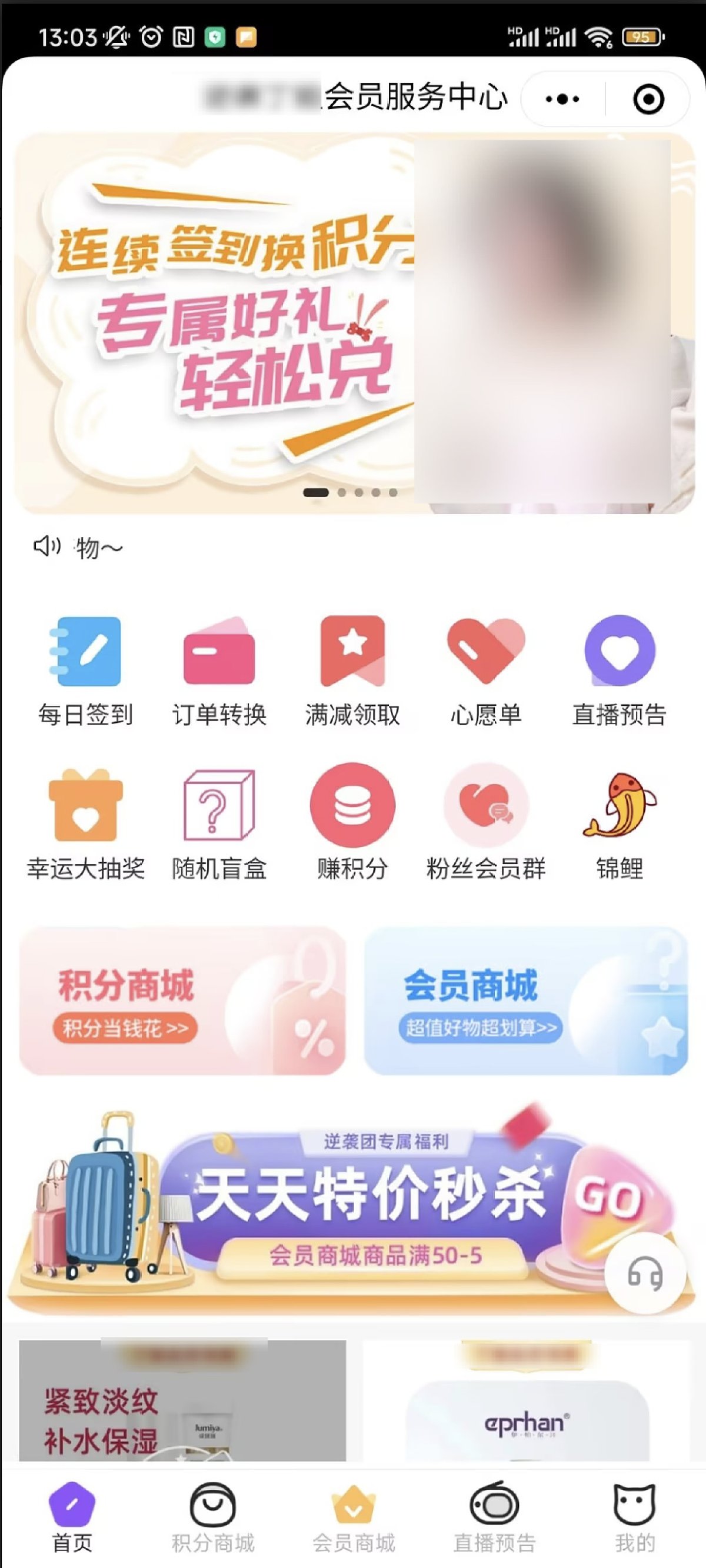706x1568 pixels.
Task: Open the 会员商城 card
Action: [526, 1001]
